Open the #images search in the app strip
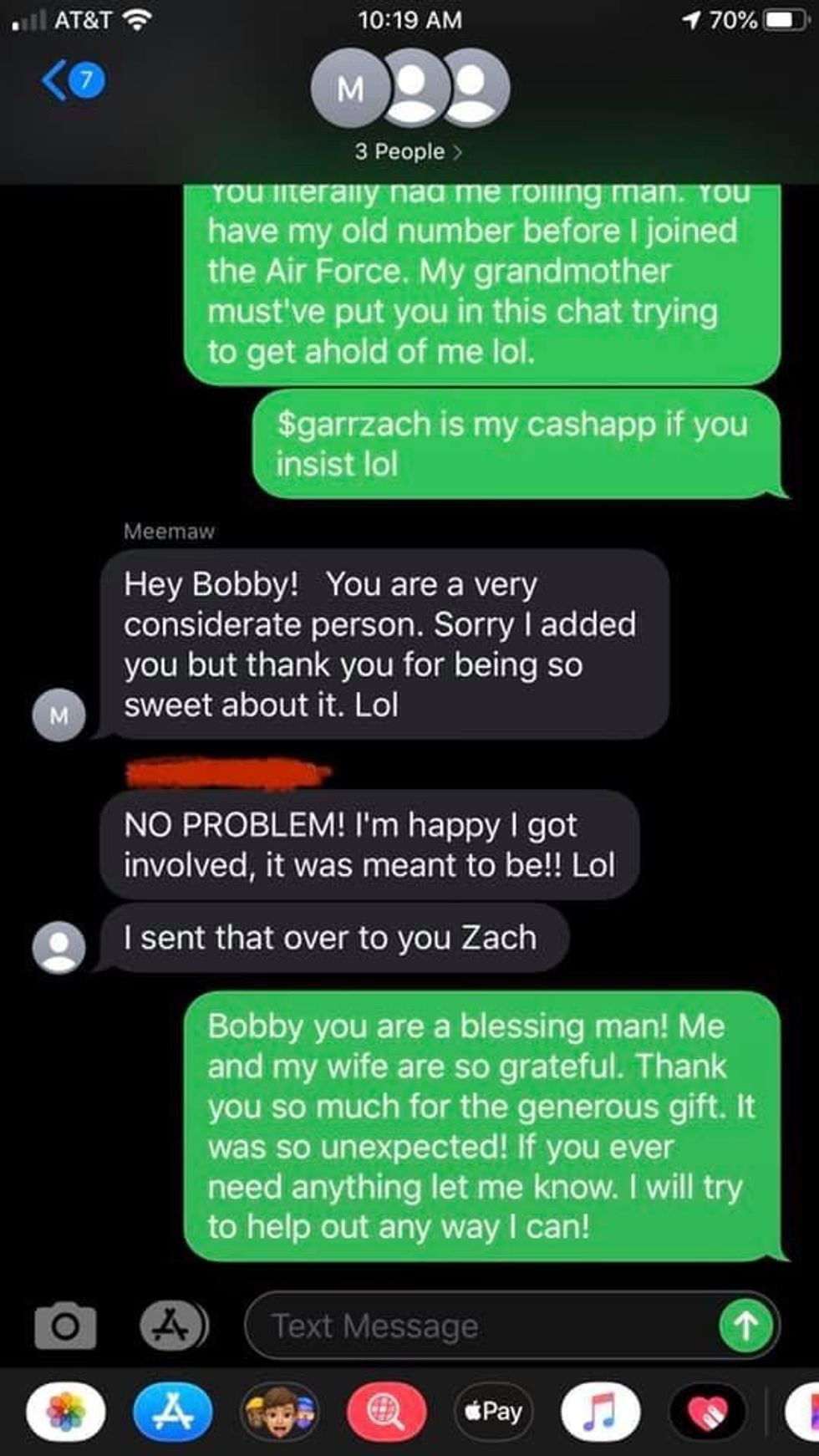The width and height of the screenshot is (819, 1456). click(386, 1413)
